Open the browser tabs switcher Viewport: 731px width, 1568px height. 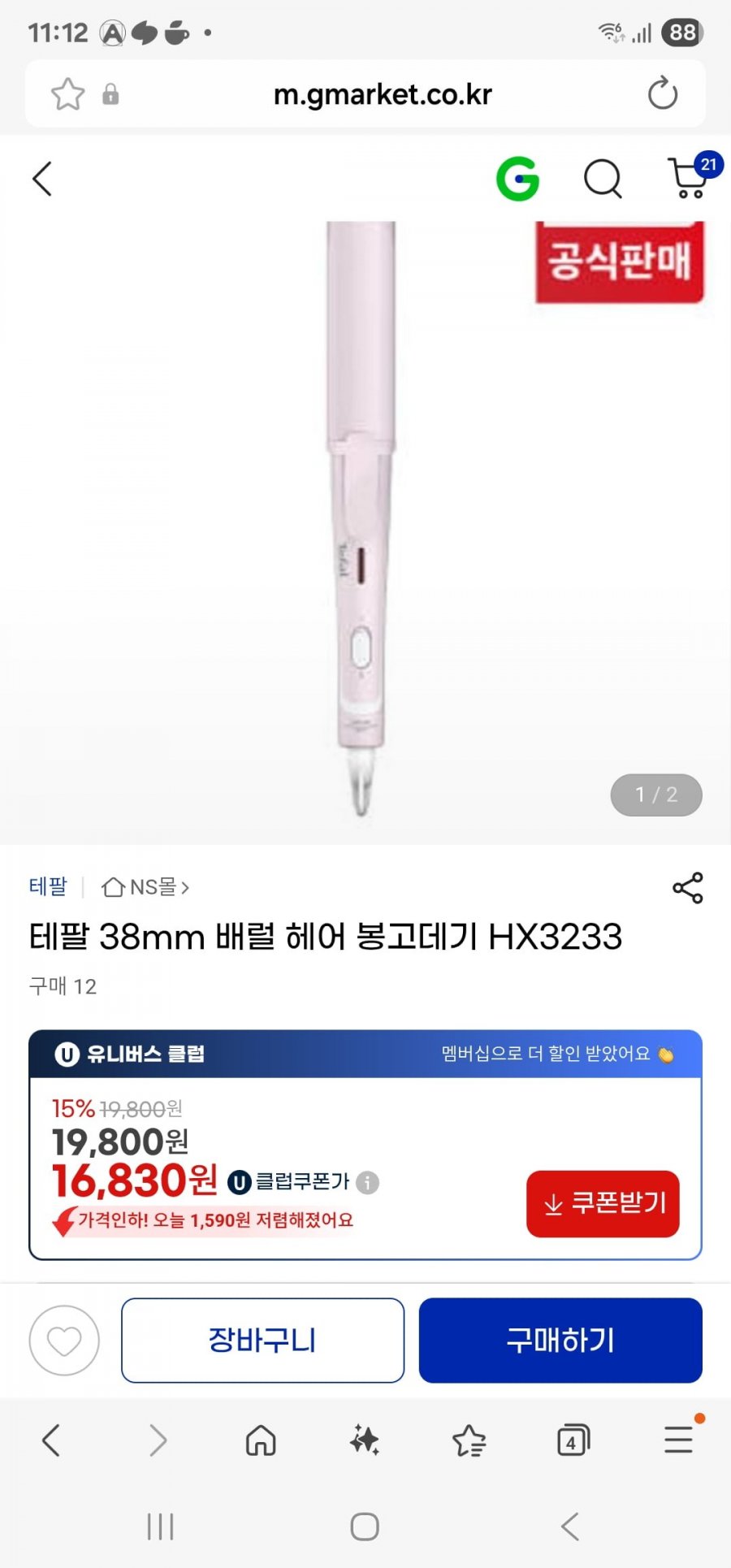click(x=573, y=1441)
